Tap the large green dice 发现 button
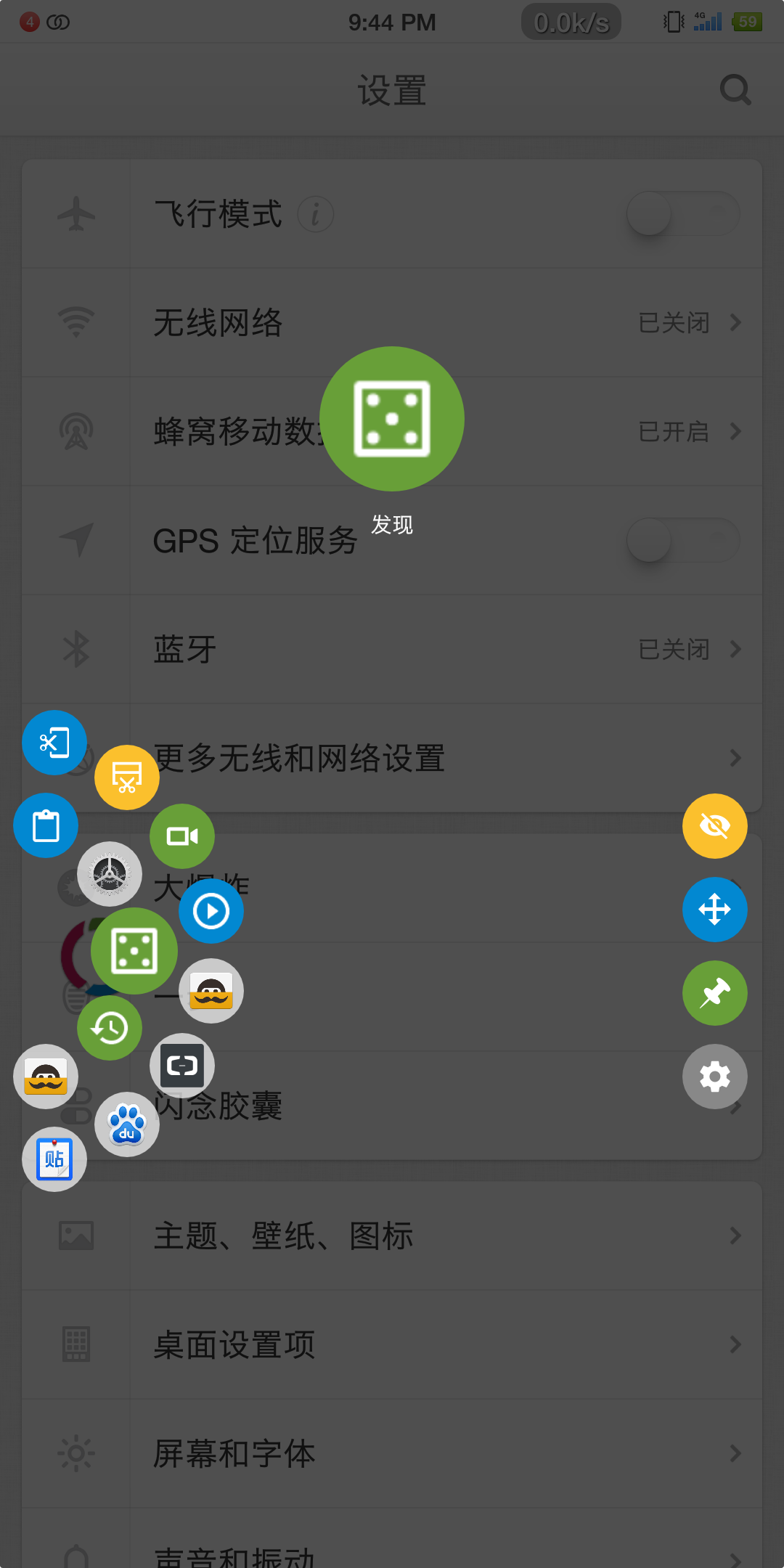Viewport: 784px width, 1568px height. click(x=392, y=419)
